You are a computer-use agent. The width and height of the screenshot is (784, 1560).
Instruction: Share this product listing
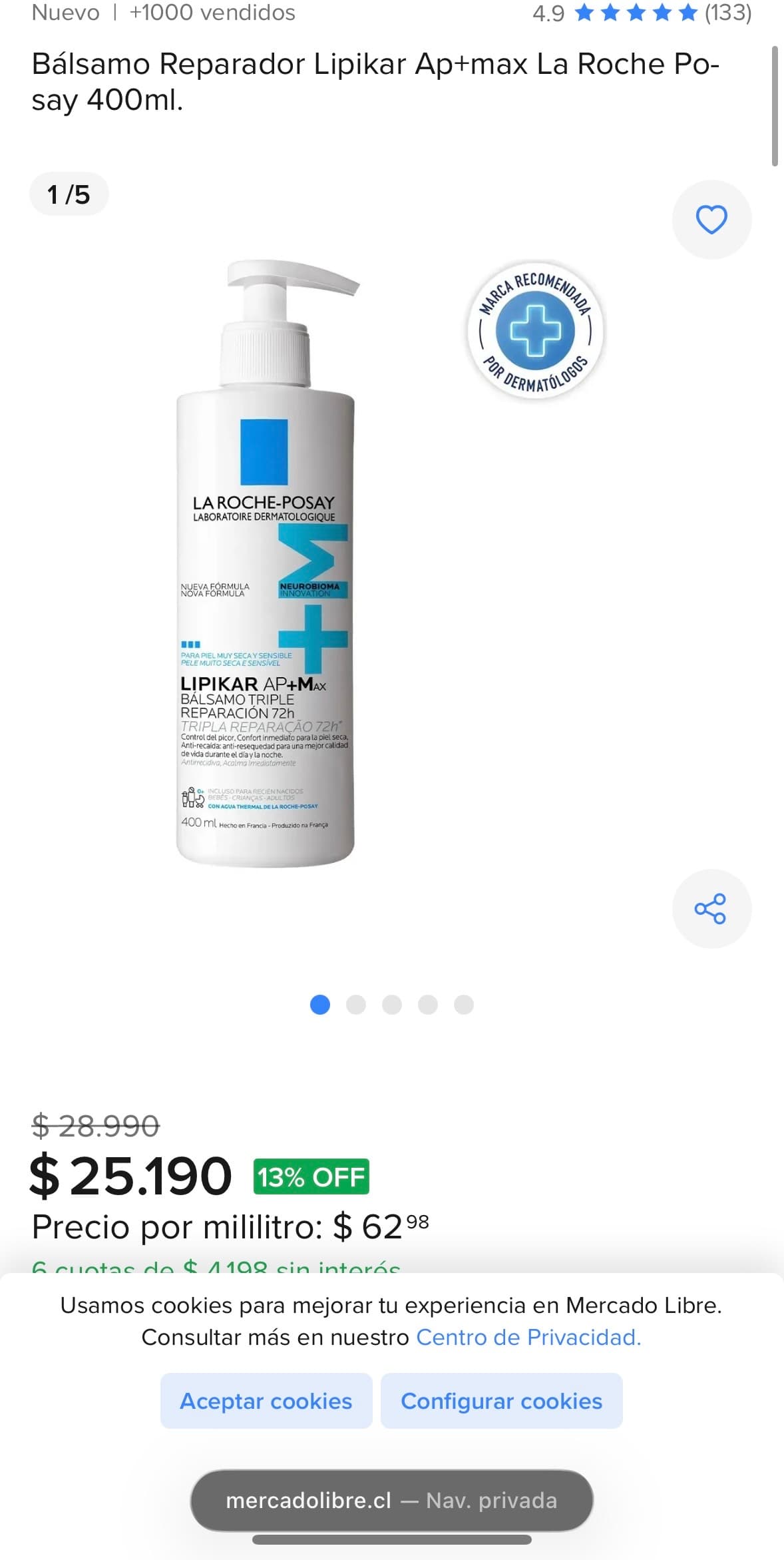pyautogui.click(x=711, y=909)
